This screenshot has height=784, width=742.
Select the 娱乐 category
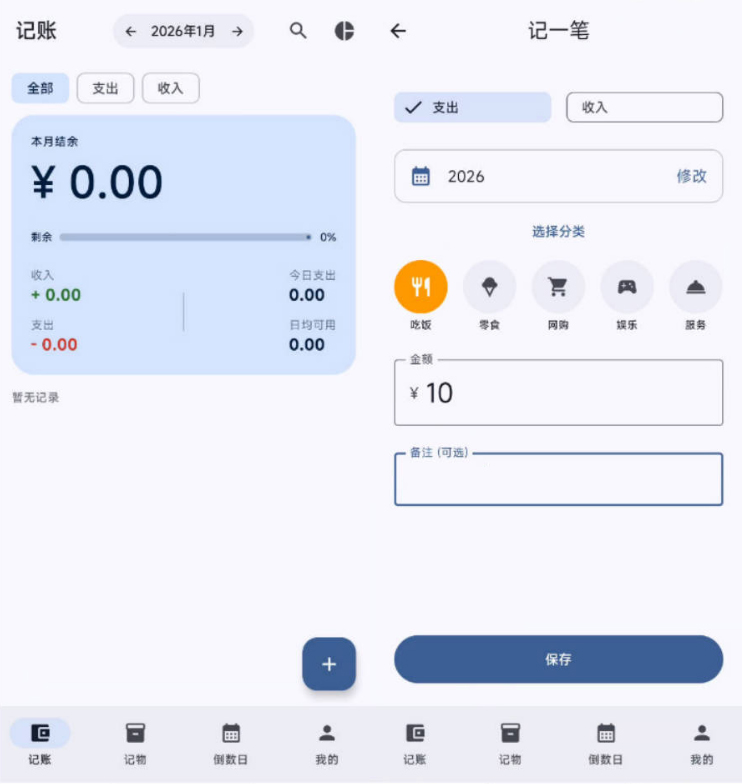627,287
